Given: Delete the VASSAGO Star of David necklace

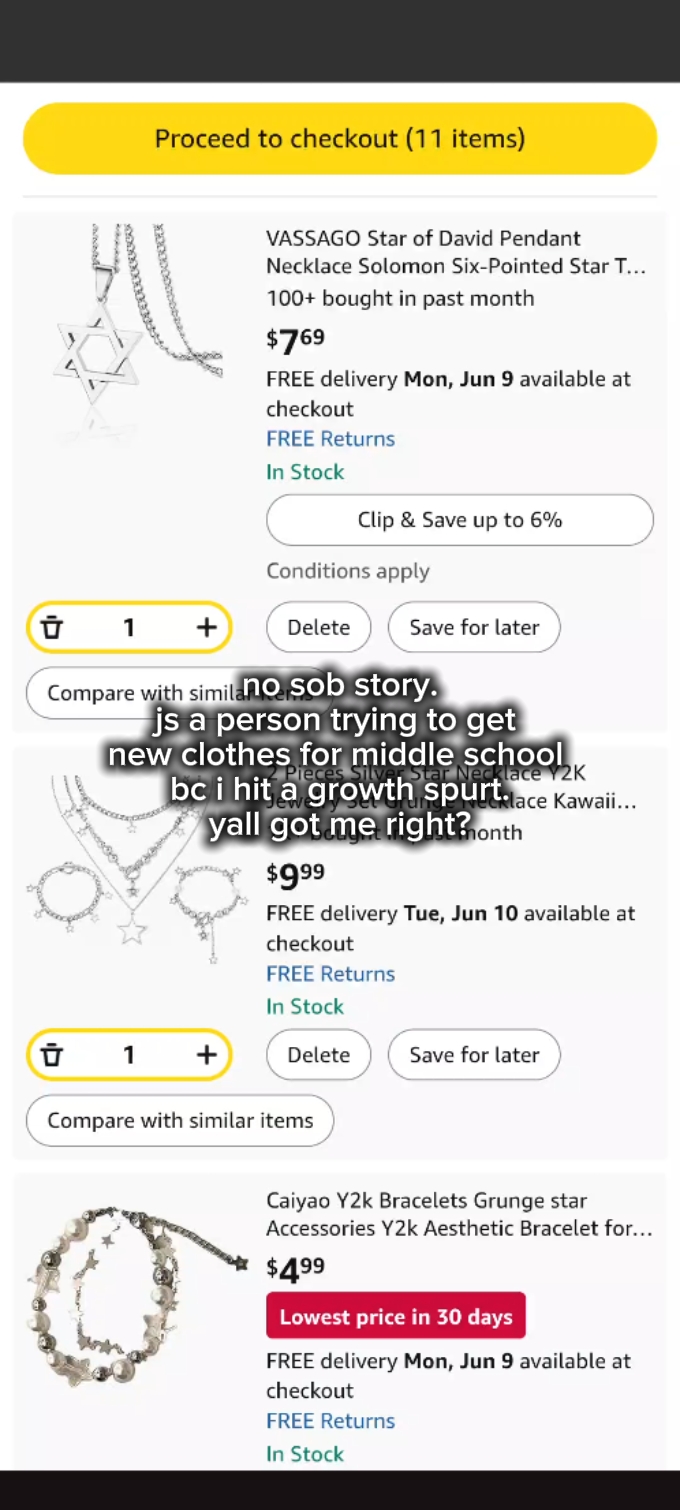Looking at the screenshot, I should pos(318,627).
